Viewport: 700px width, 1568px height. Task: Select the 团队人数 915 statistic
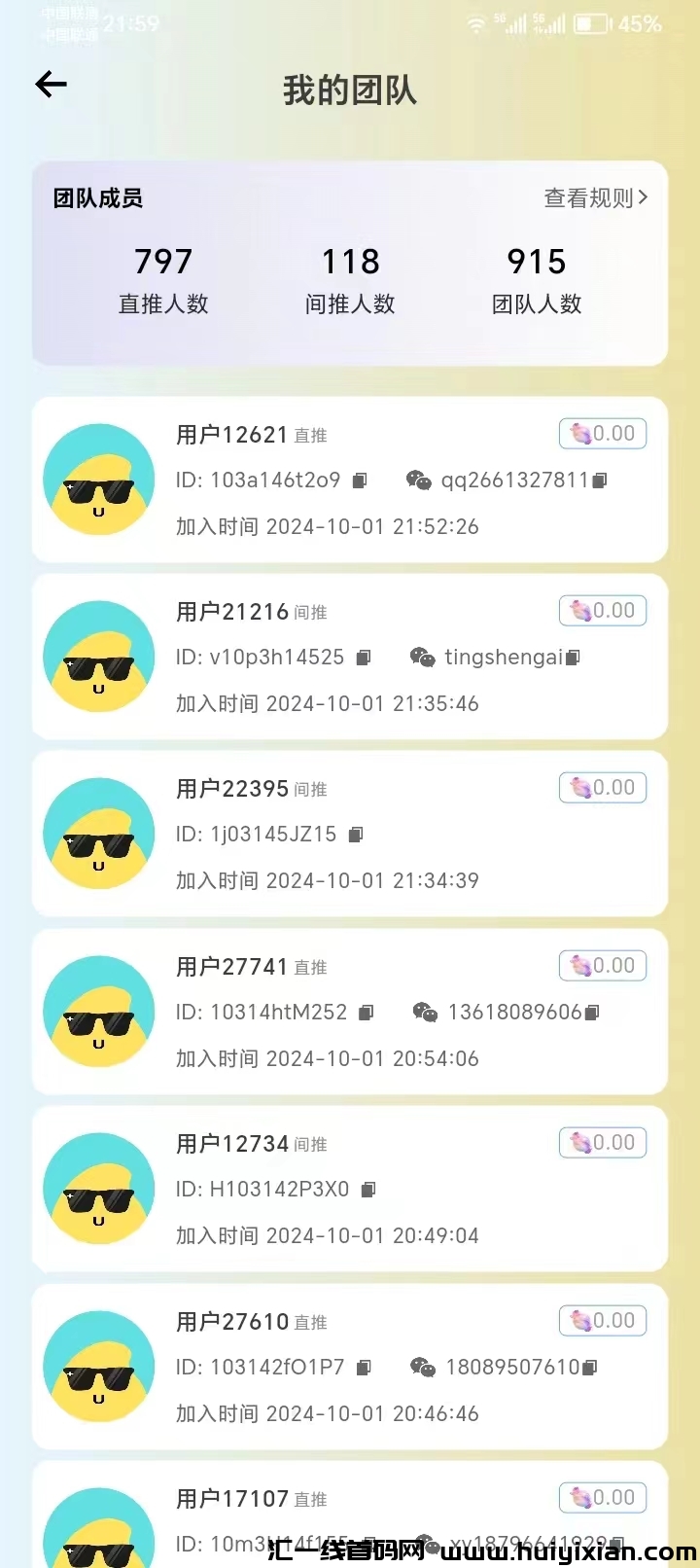pyautogui.click(x=537, y=277)
